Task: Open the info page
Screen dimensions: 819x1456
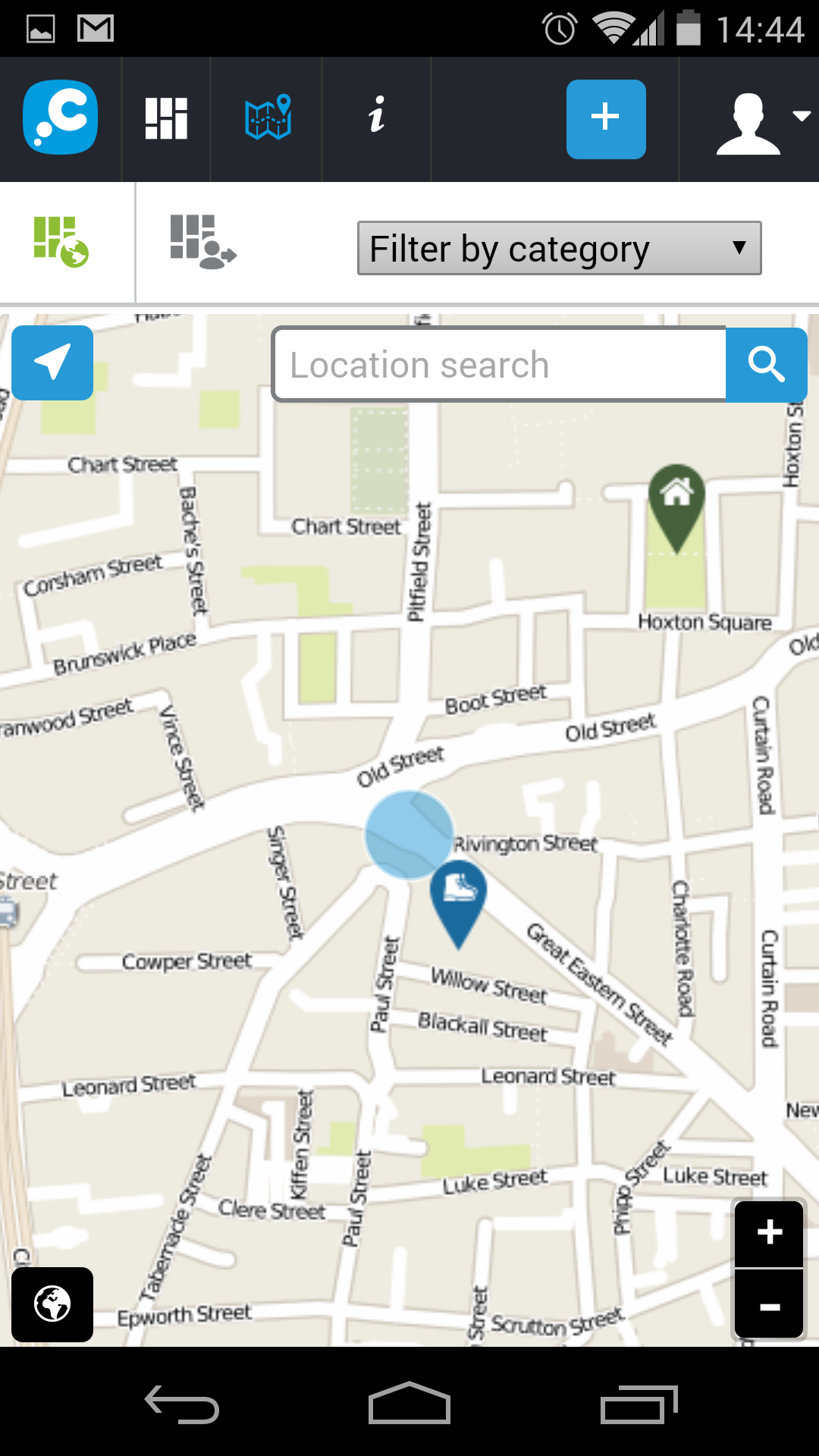Action: tap(377, 115)
